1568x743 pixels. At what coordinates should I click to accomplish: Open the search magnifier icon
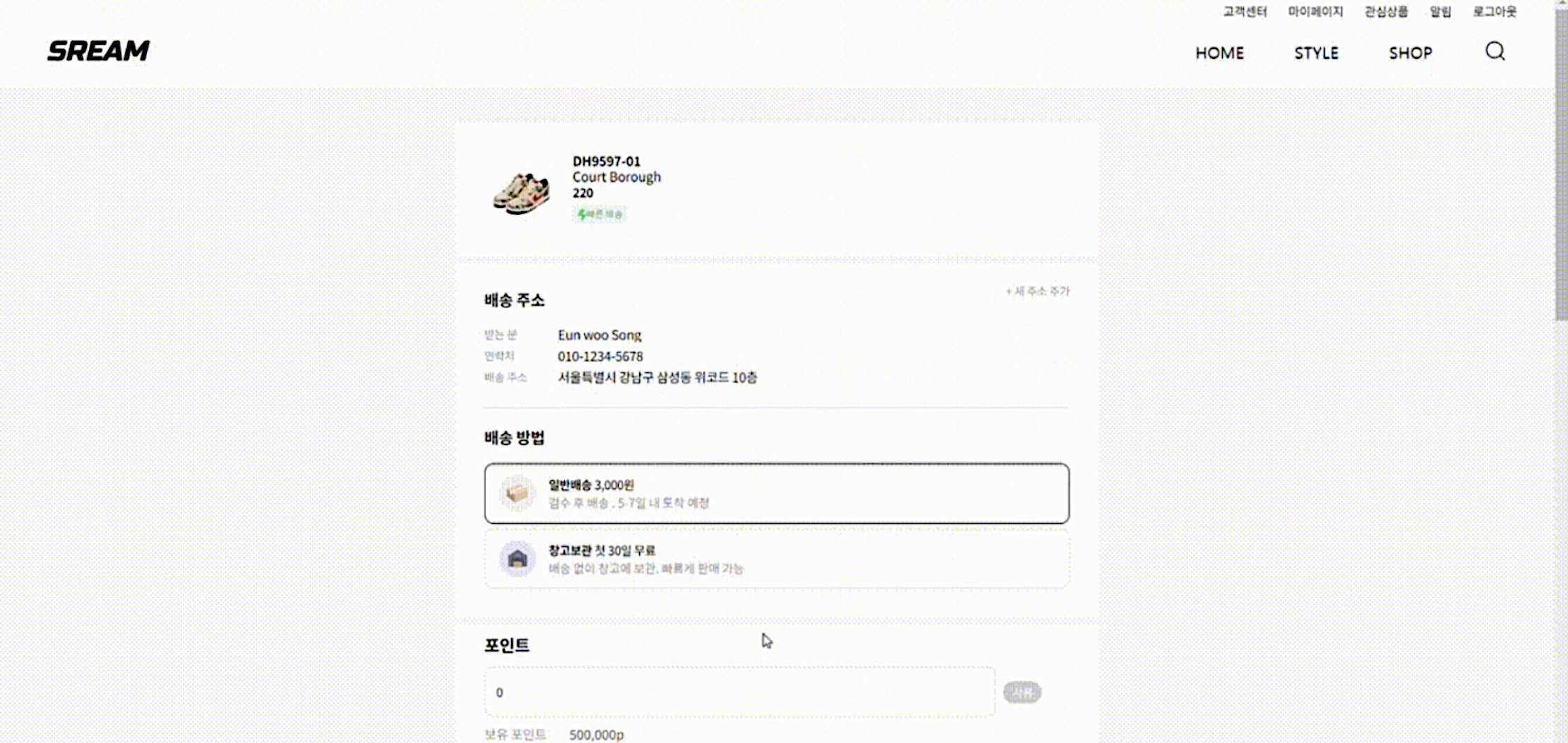tap(1495, 51)
